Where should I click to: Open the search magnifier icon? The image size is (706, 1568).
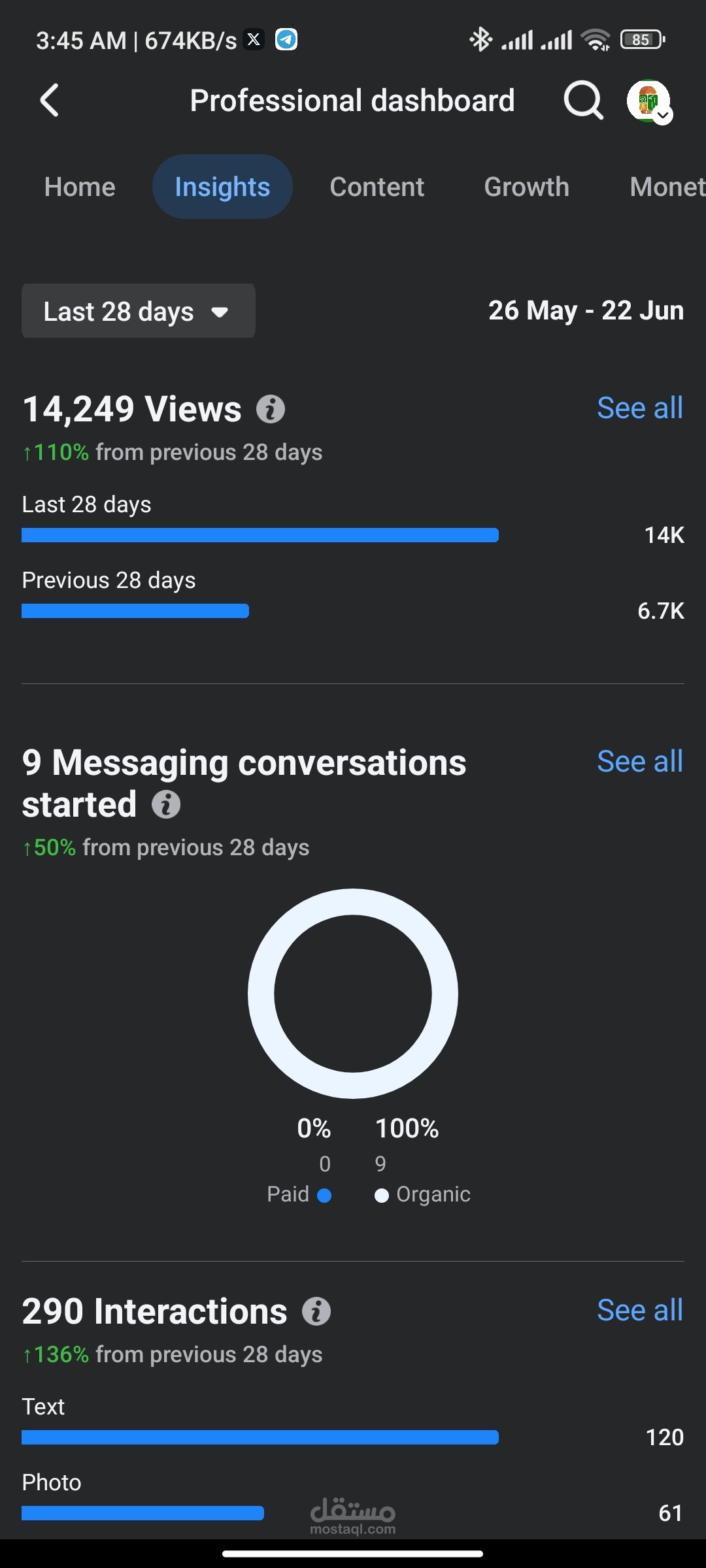click(x=583, y=101)
